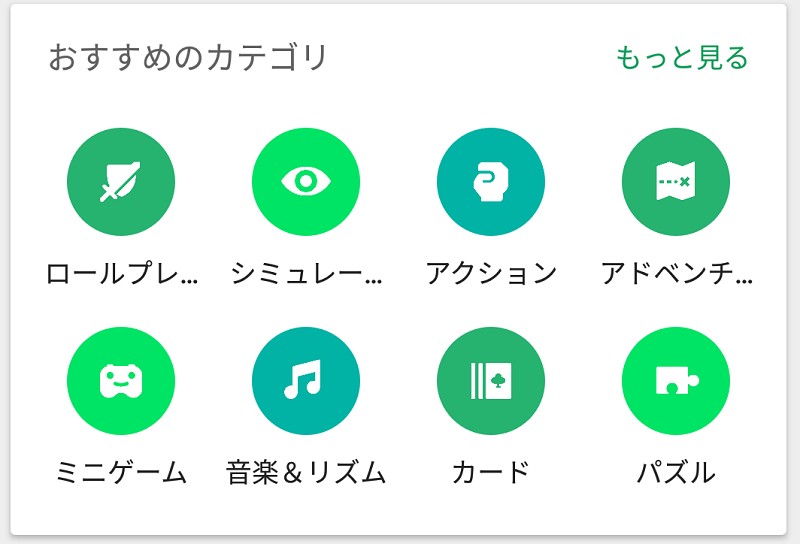Browse the アドベンチ… adventure category

point(676,182)
